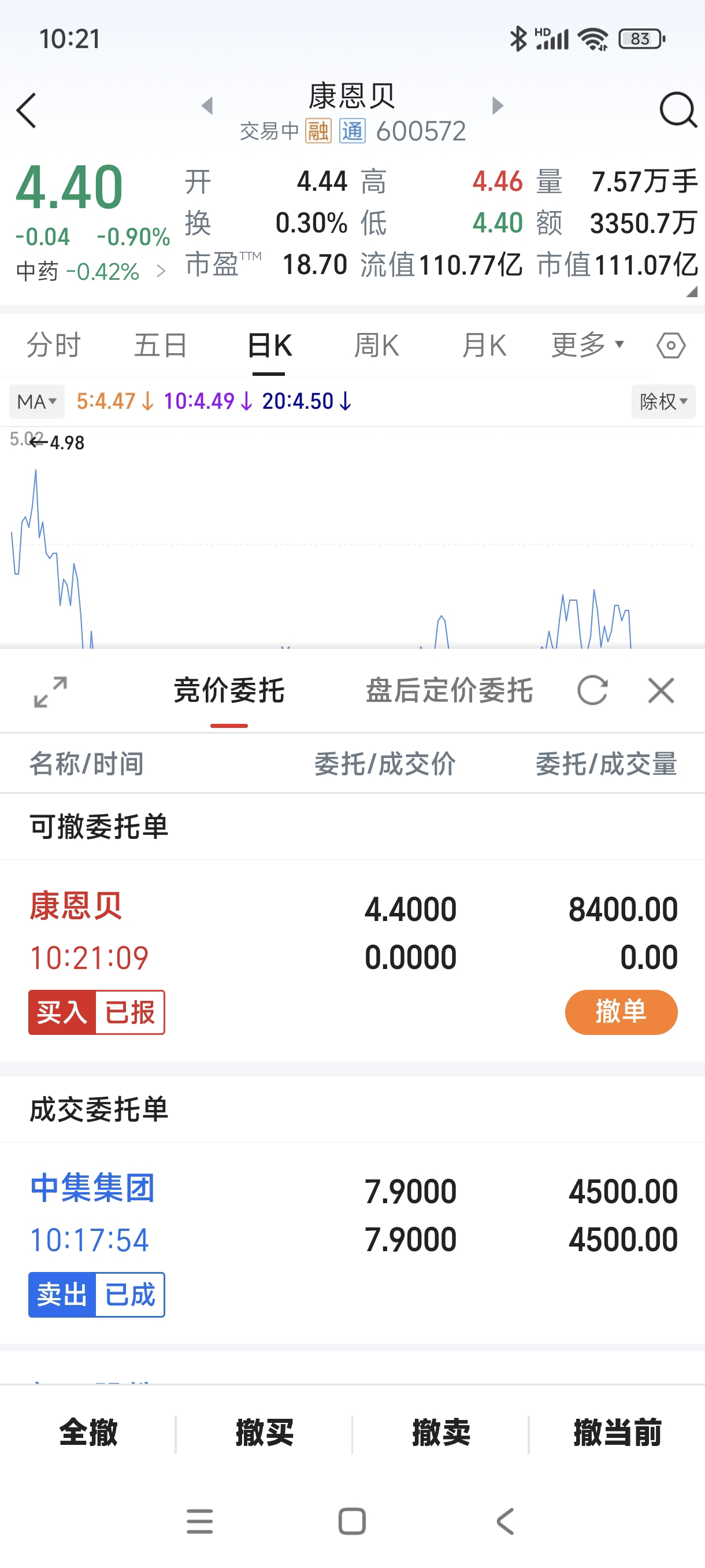Switch to 盘后定价委托 tab
The width and height of the screenshot is (705, 1568).
tap(449, 690)
